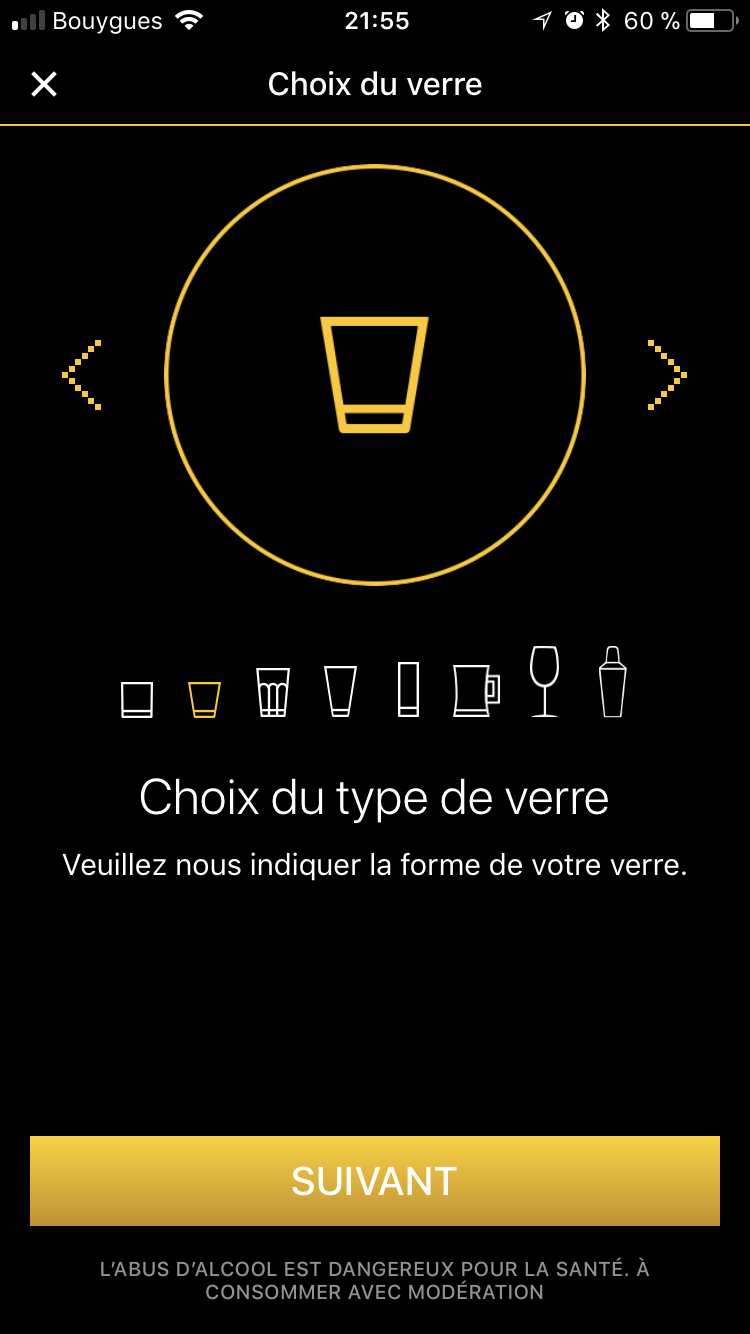750x1334 pixels.
Task: Go to the previous glass shape
Action: pos(82,375)
